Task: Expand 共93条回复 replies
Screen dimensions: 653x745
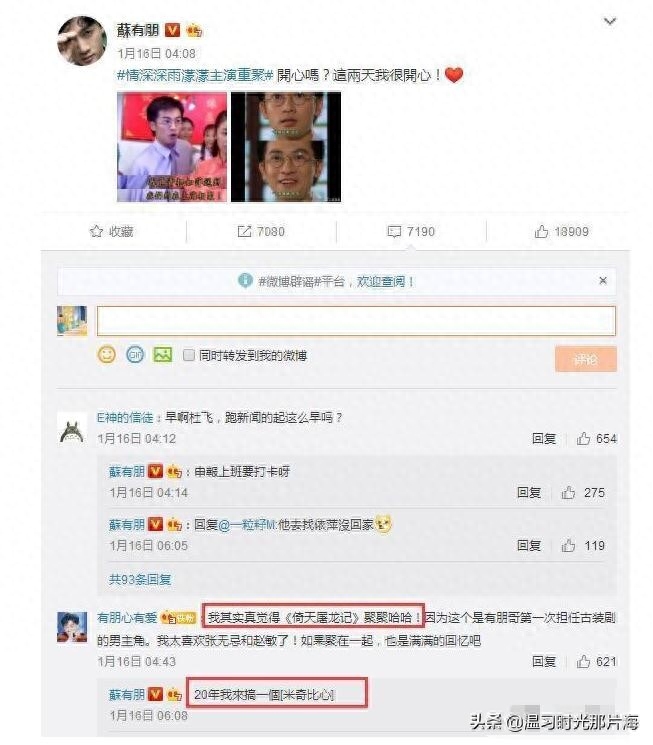Action: tap(140, 579)
